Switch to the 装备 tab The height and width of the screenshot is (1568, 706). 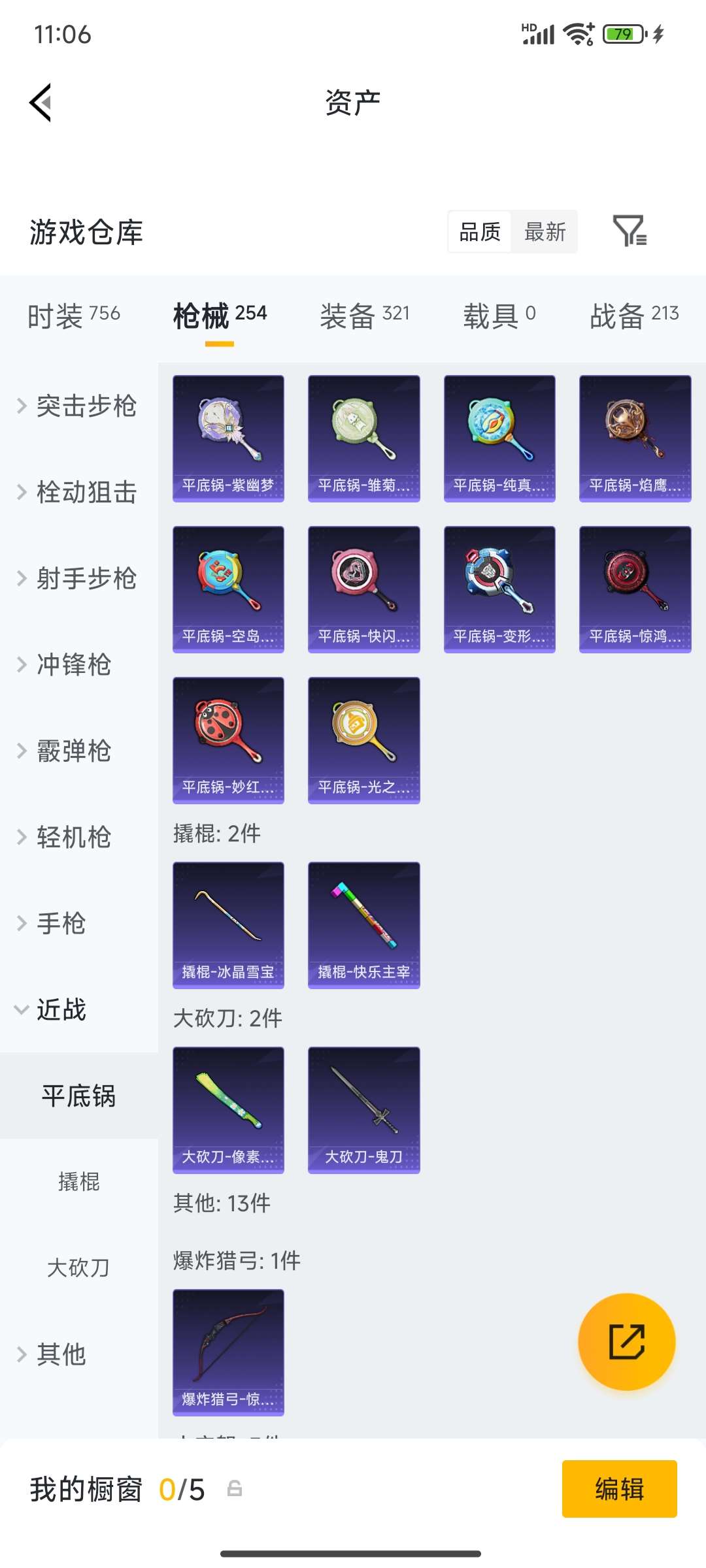pyautogui.click(x=364, y=314)
